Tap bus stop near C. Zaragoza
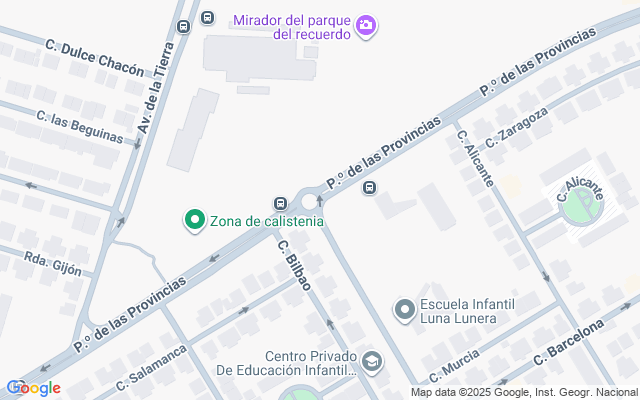This screenshot has width=640, height=400. 370,187
